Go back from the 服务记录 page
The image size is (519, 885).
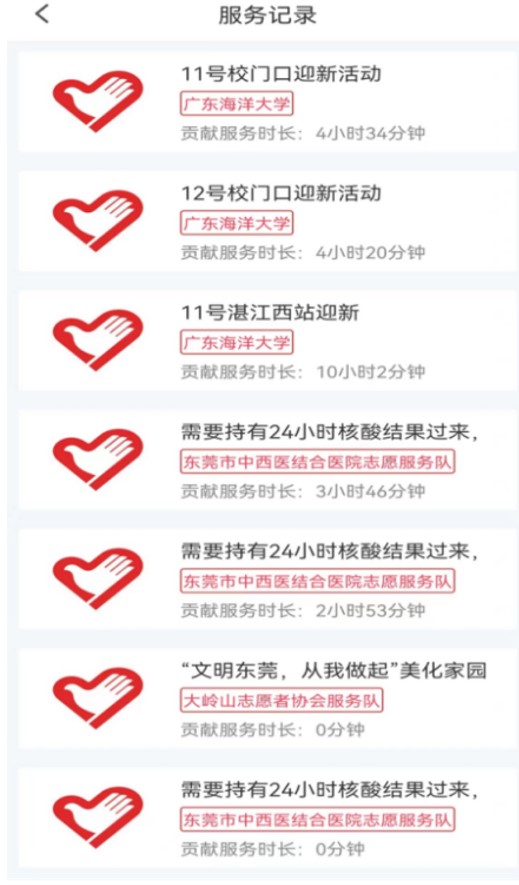tap(42, 14)
